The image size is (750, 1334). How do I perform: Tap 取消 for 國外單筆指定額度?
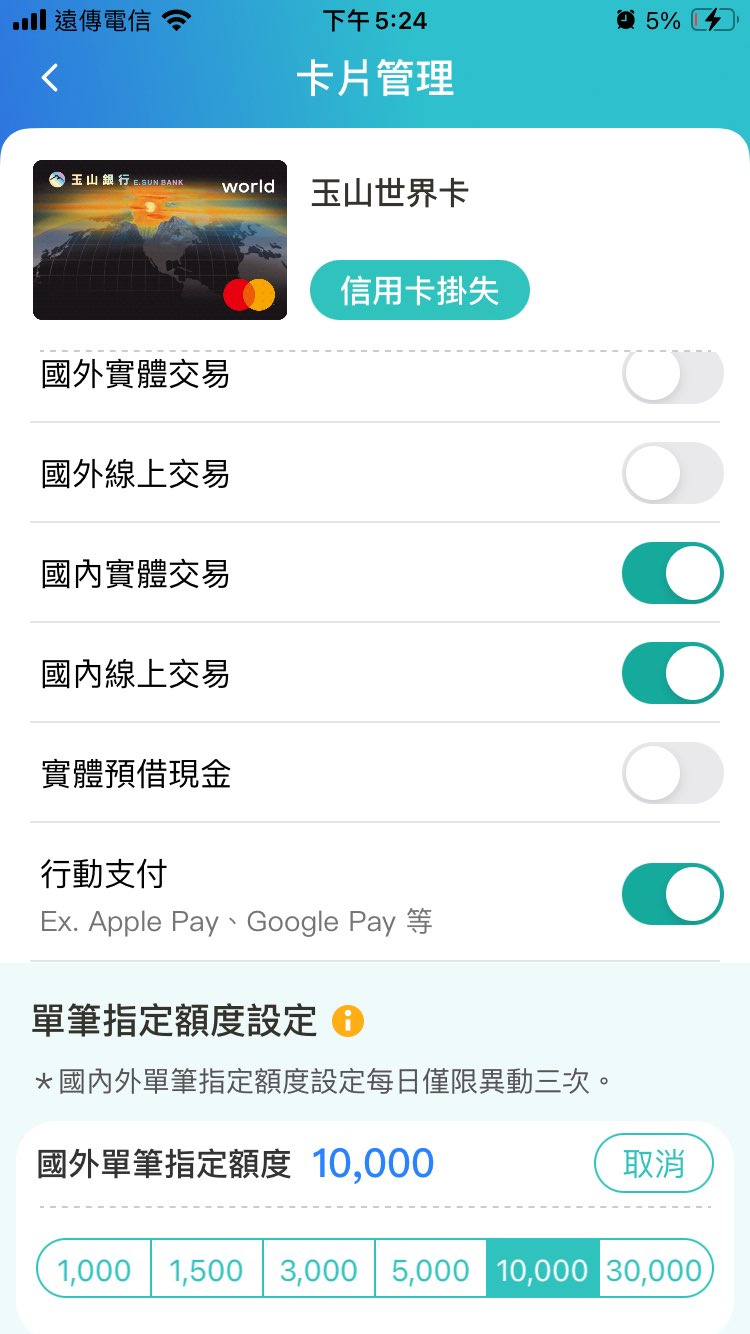coord(653,1164)
